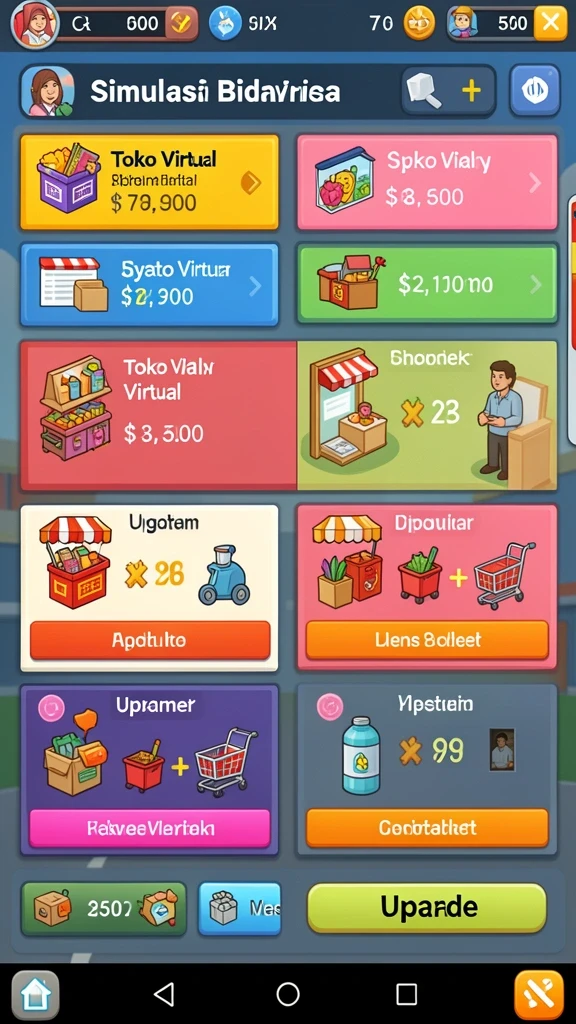Open the Toko Virtual card priced $78,900
The height and width of the screenshot is (1024, 576).
[x=150, y=182]
